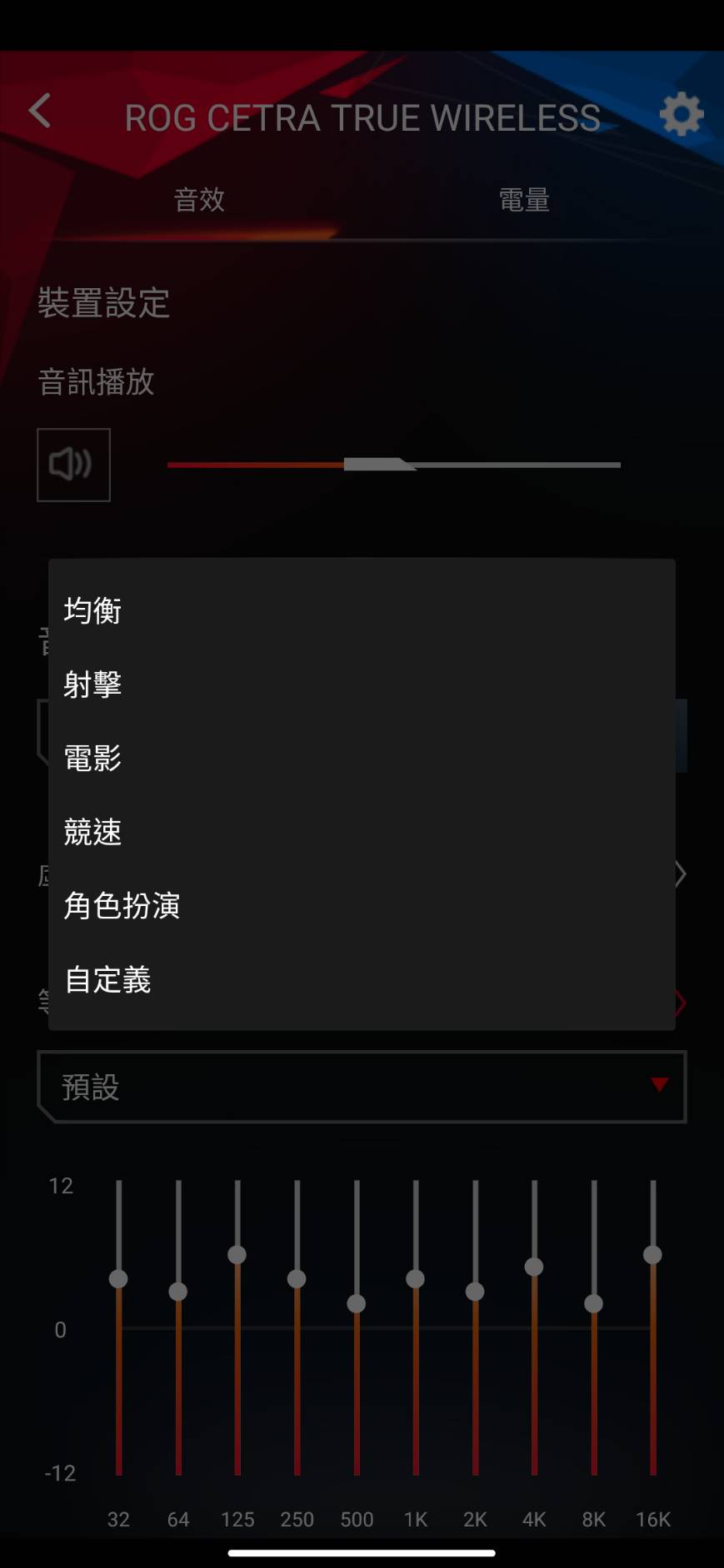
Task: Open the settings gear
Action: pos(681,114)
